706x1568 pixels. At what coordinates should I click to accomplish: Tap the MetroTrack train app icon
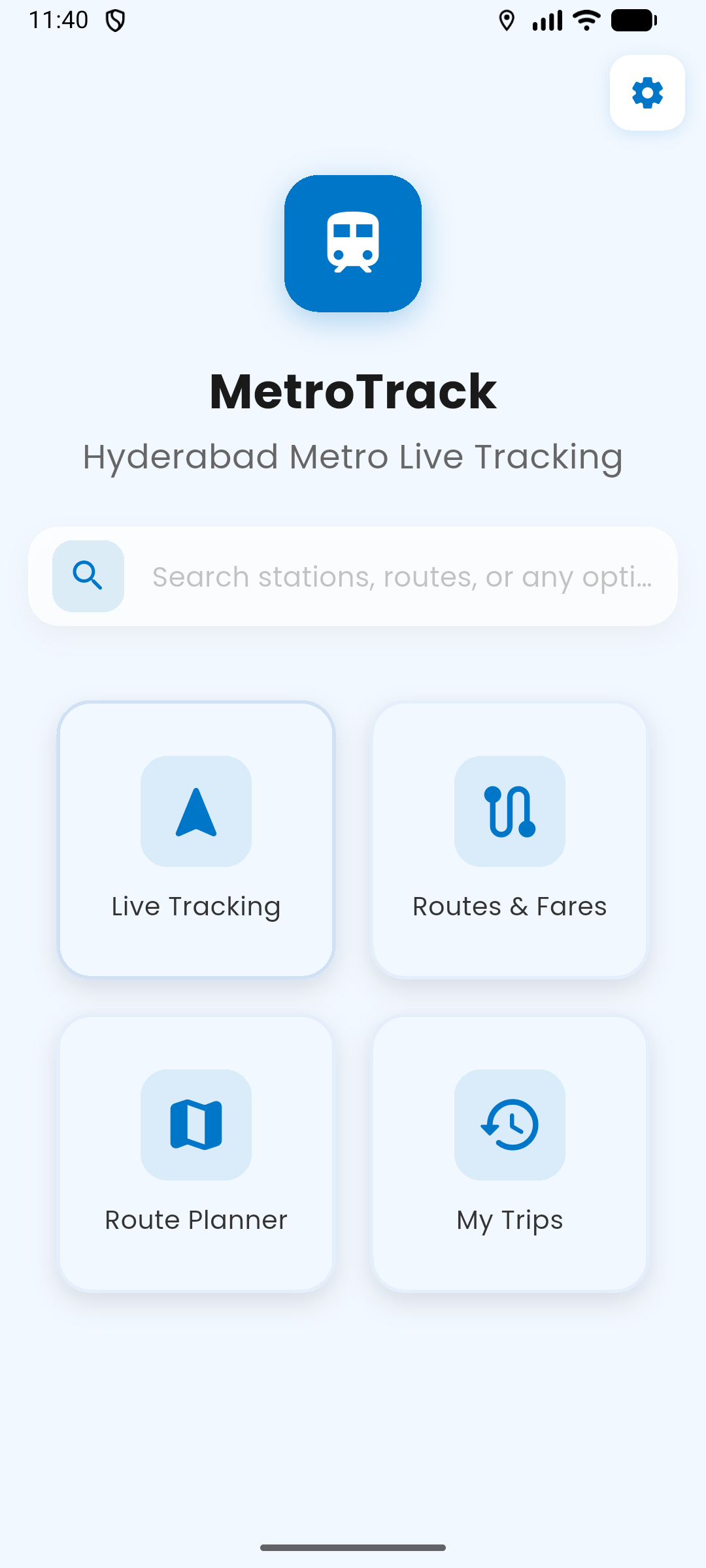click(x=352, y=242)
